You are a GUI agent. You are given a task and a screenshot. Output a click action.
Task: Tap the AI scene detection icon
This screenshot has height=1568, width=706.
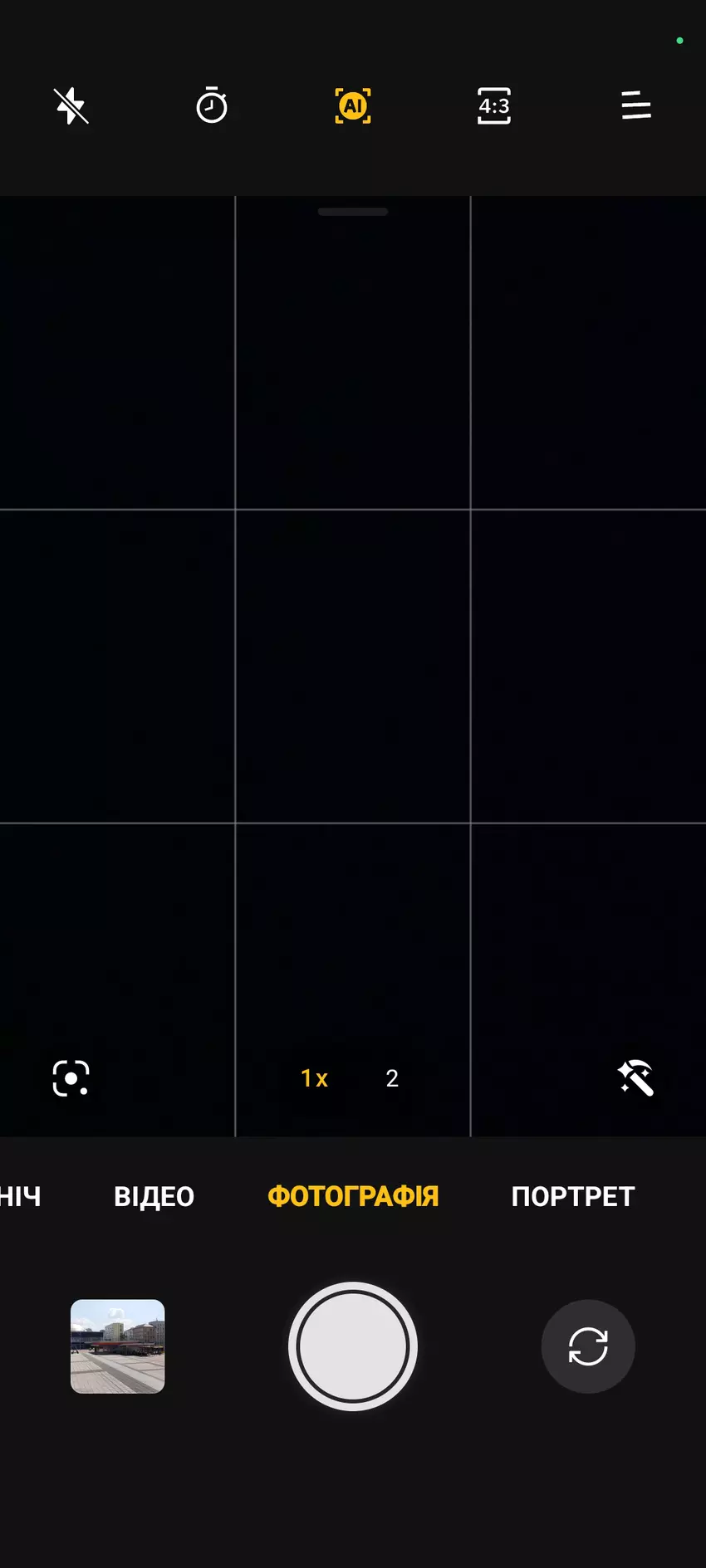coord(352,106)
